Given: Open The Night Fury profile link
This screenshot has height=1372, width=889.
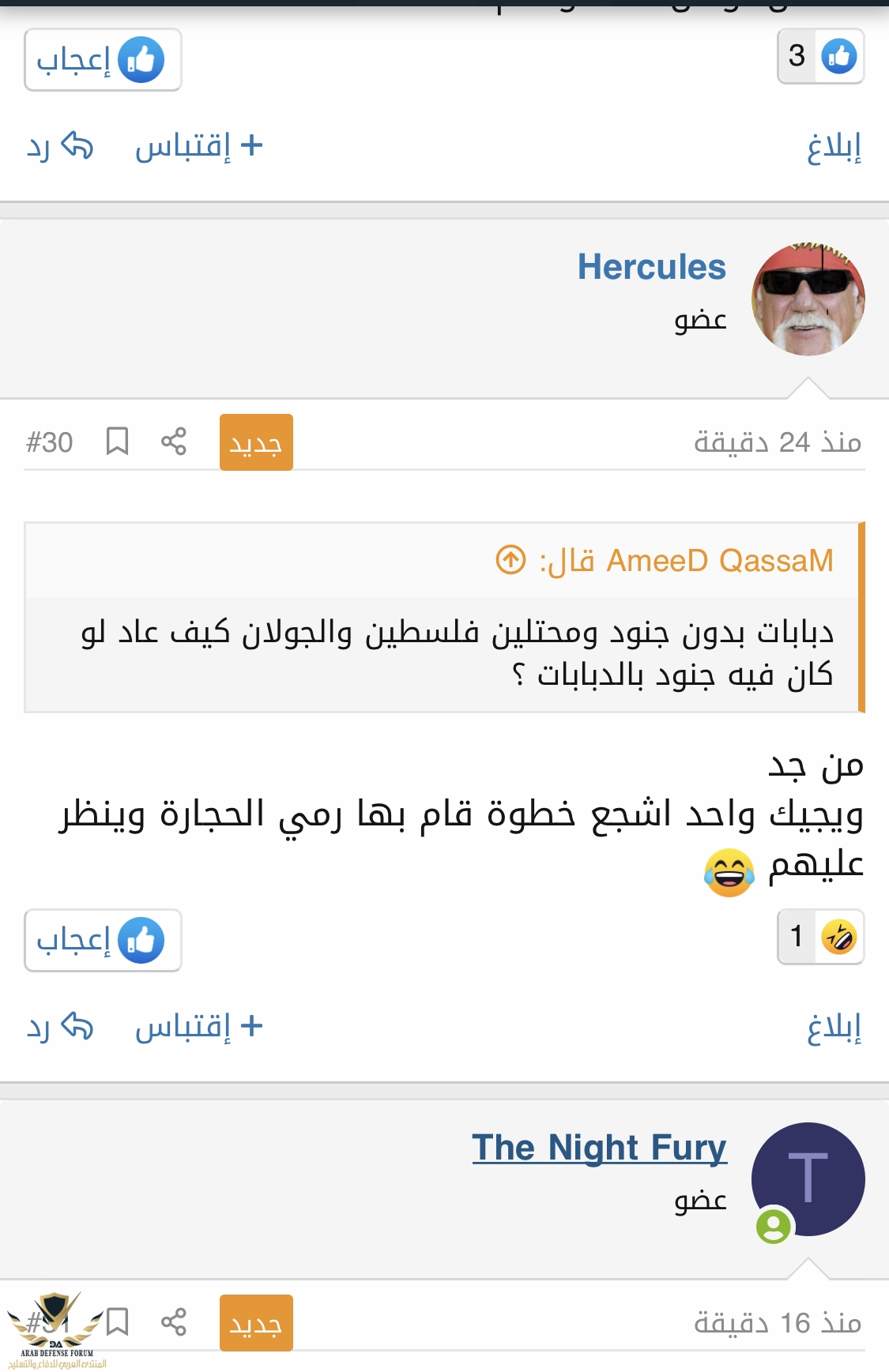Looking at the screenshot, I should [599, 1148].
